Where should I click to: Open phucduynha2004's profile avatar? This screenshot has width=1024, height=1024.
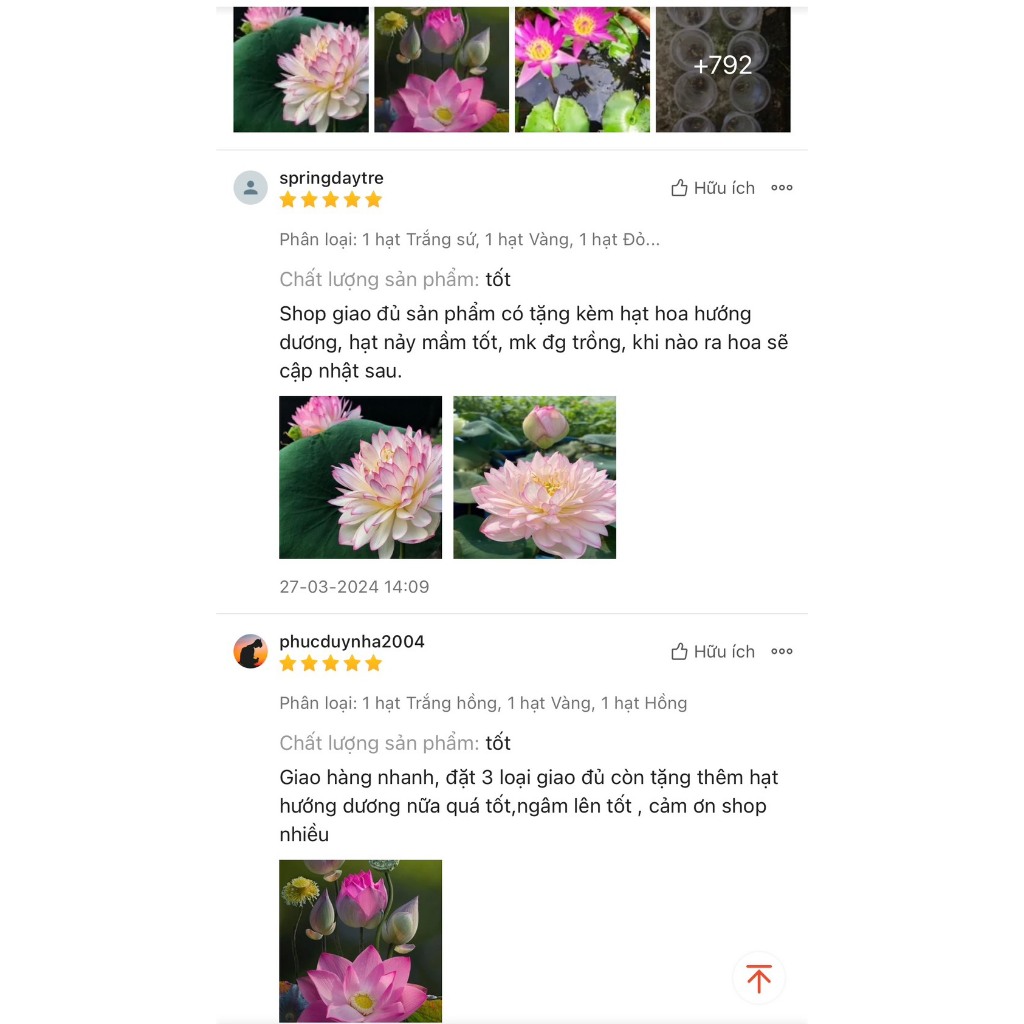250,652
